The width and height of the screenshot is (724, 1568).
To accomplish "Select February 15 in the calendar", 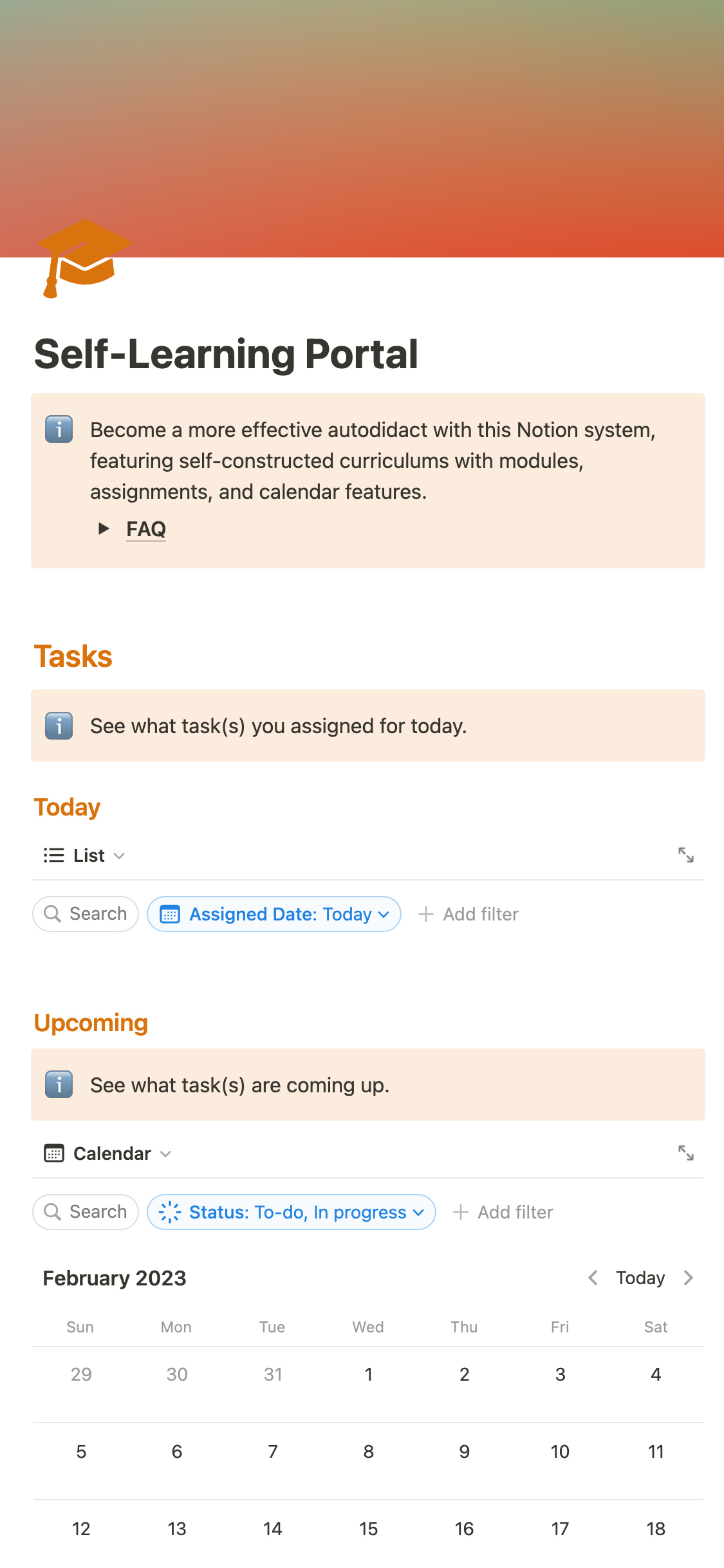I will tap(368, 1529).
